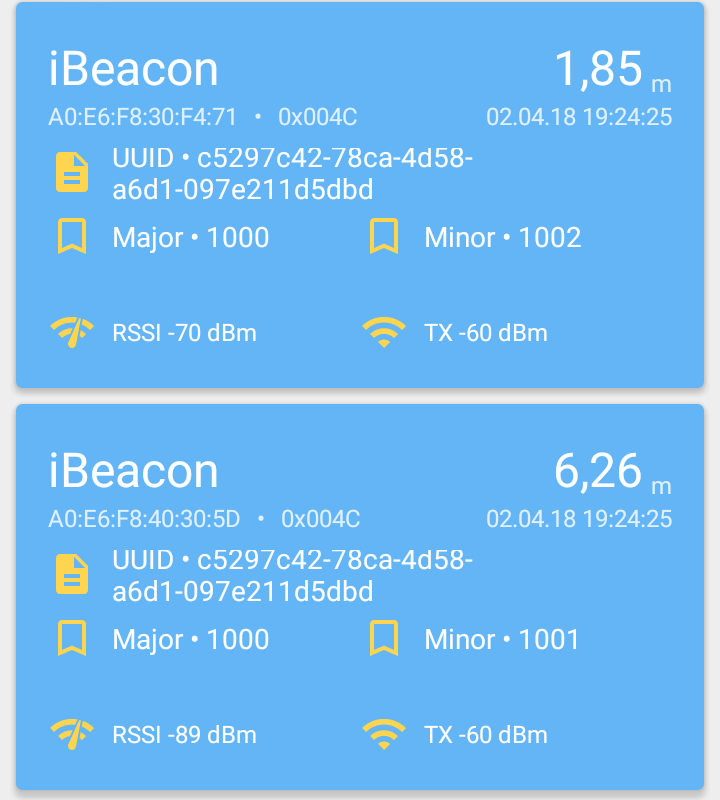The width and height of the screenshot is (720, 800).
Task: Click the TX signal icon on the first beacon
Action: tap(383, 332)
